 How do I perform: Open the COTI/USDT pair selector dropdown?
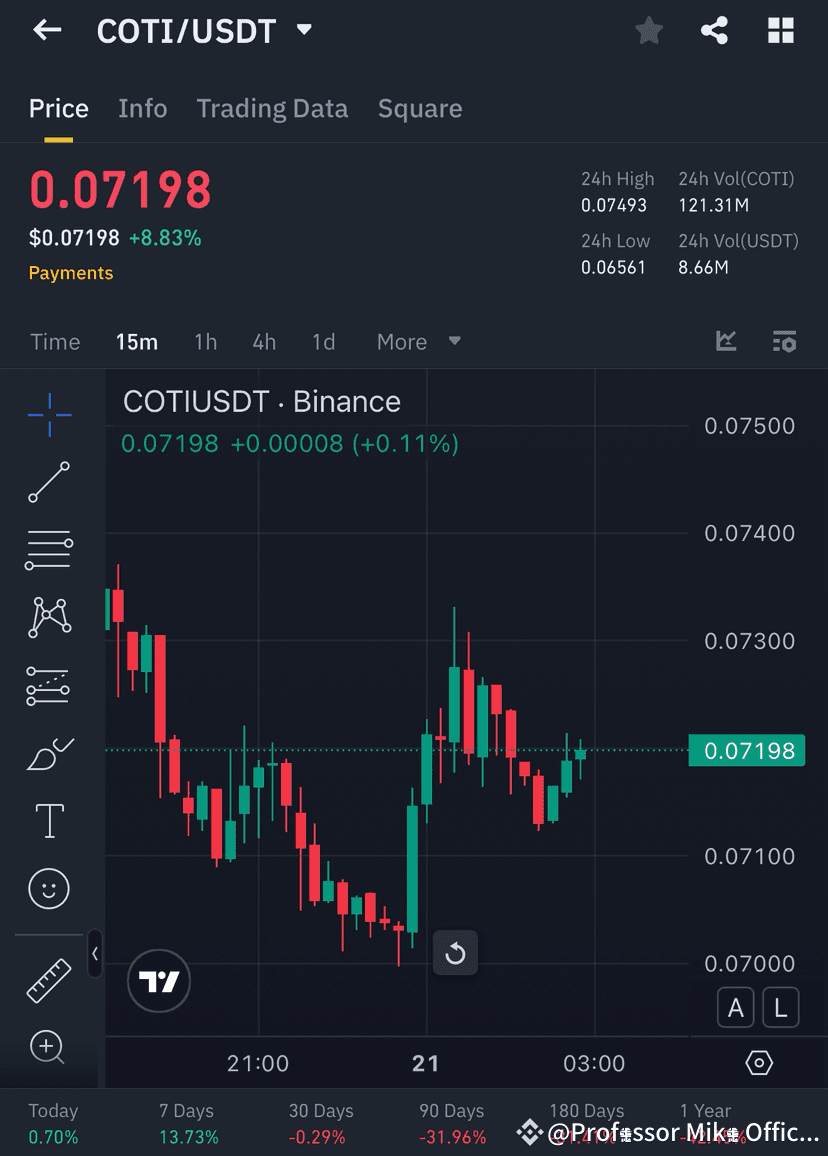pyautogui.click(x=303, y=30)
